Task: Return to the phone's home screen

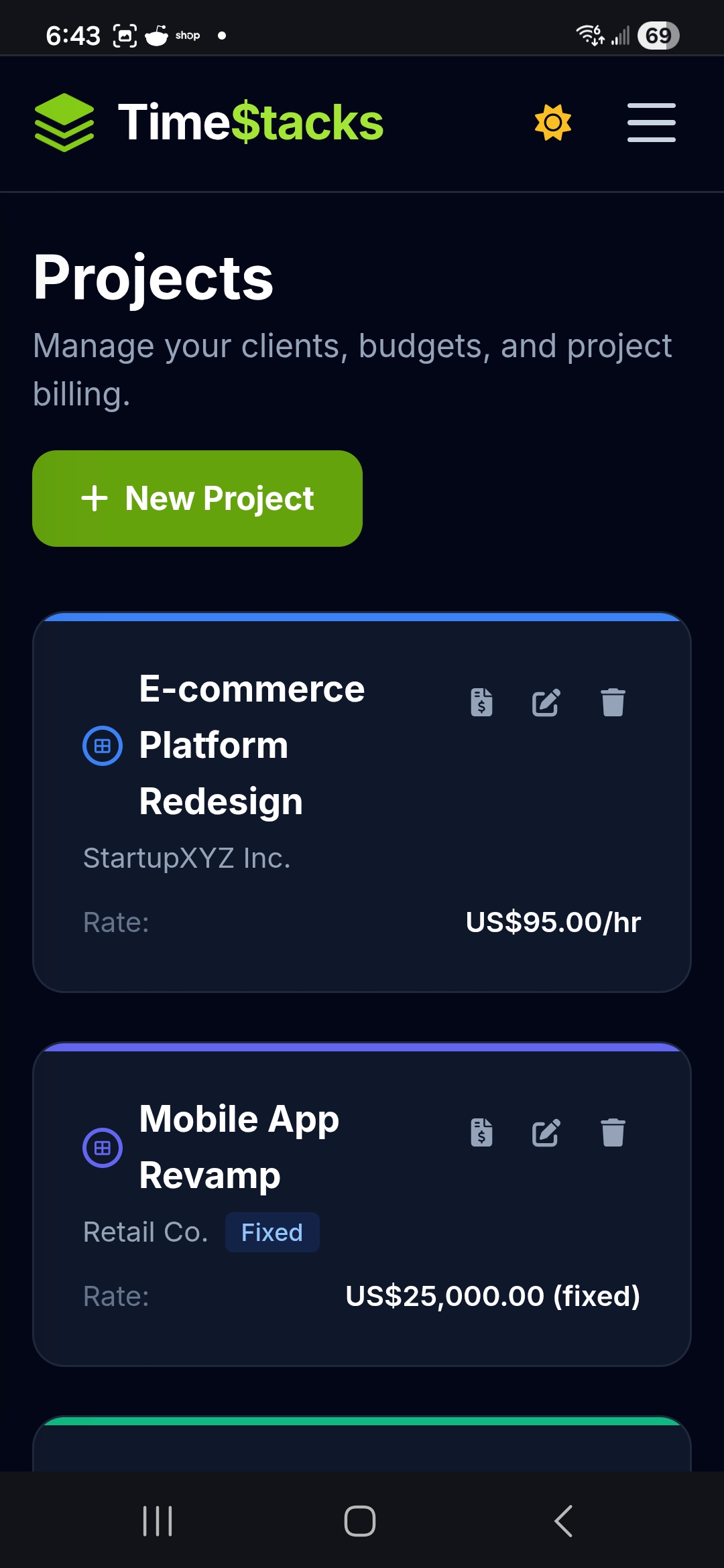Action: [360, 1520]
